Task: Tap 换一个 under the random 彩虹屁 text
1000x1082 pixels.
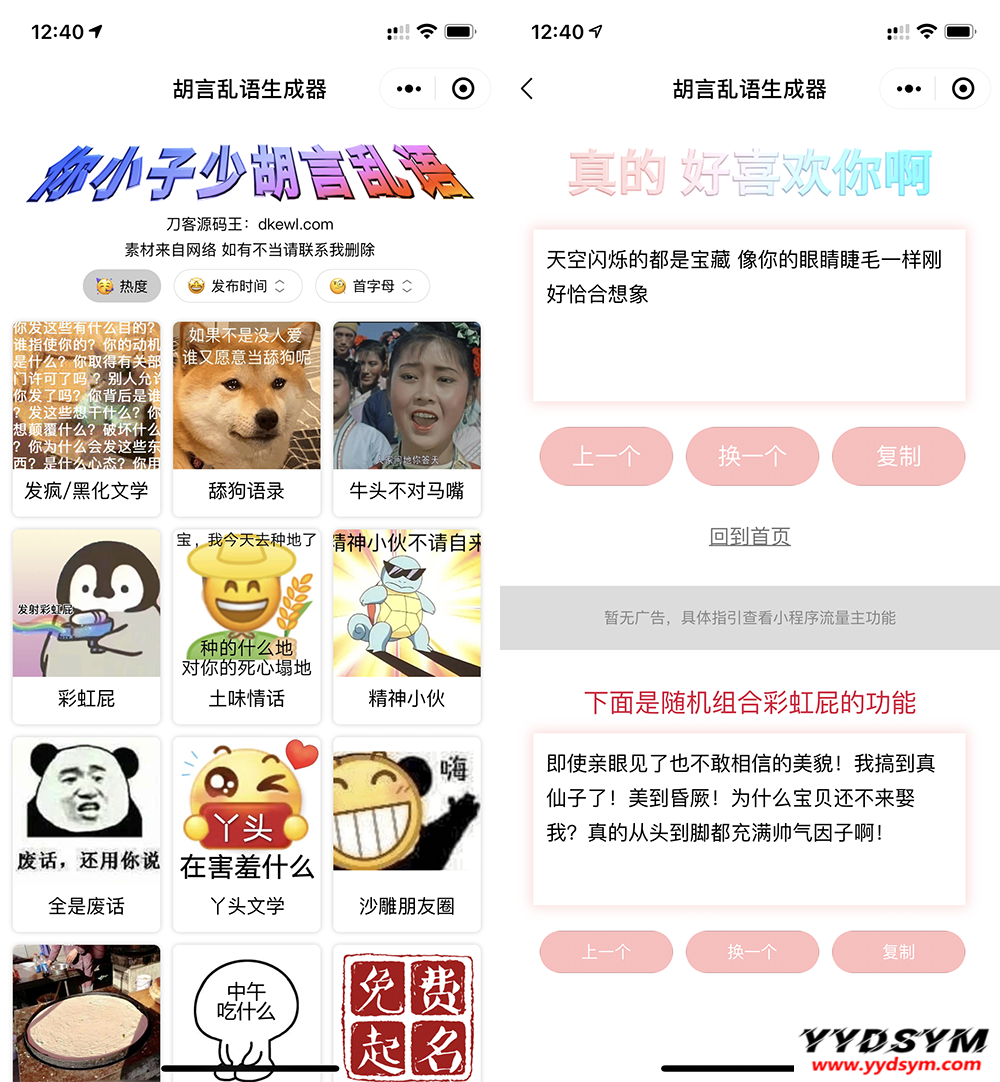Action: tap(752, 952)
